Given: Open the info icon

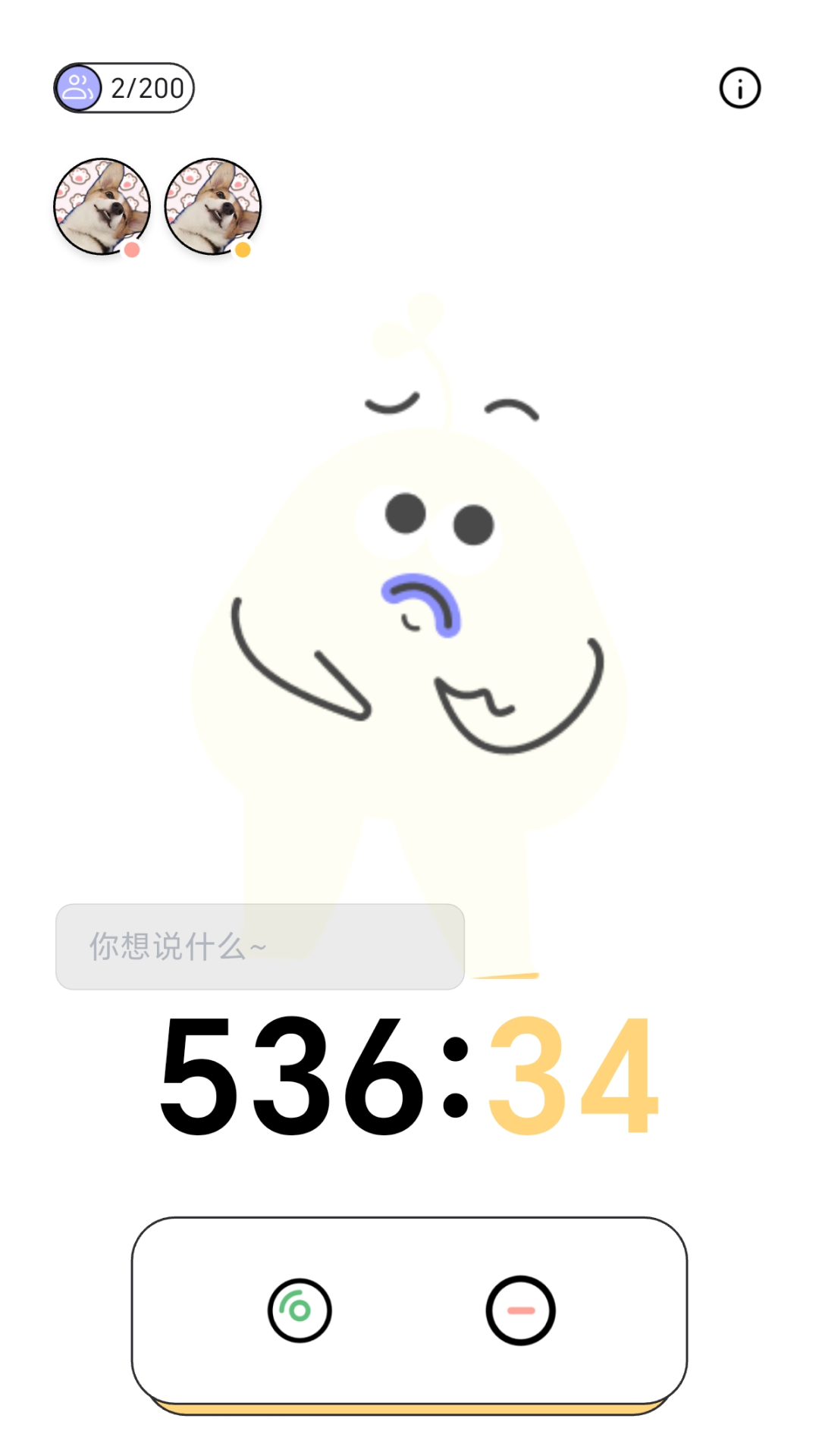Looking at the screenshot, I should 739,88.
